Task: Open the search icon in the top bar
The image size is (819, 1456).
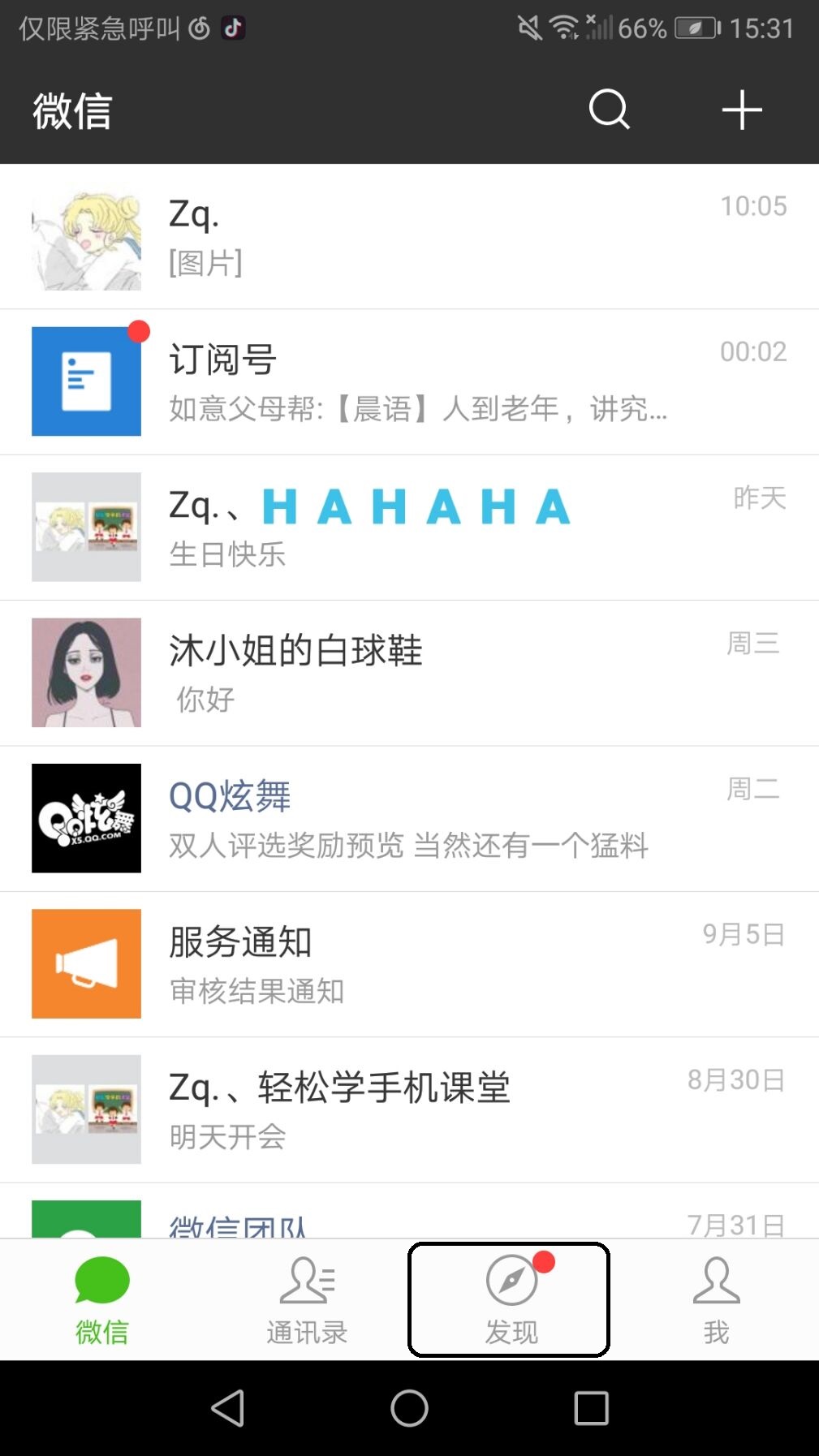Action: click(x=608, y=110)
